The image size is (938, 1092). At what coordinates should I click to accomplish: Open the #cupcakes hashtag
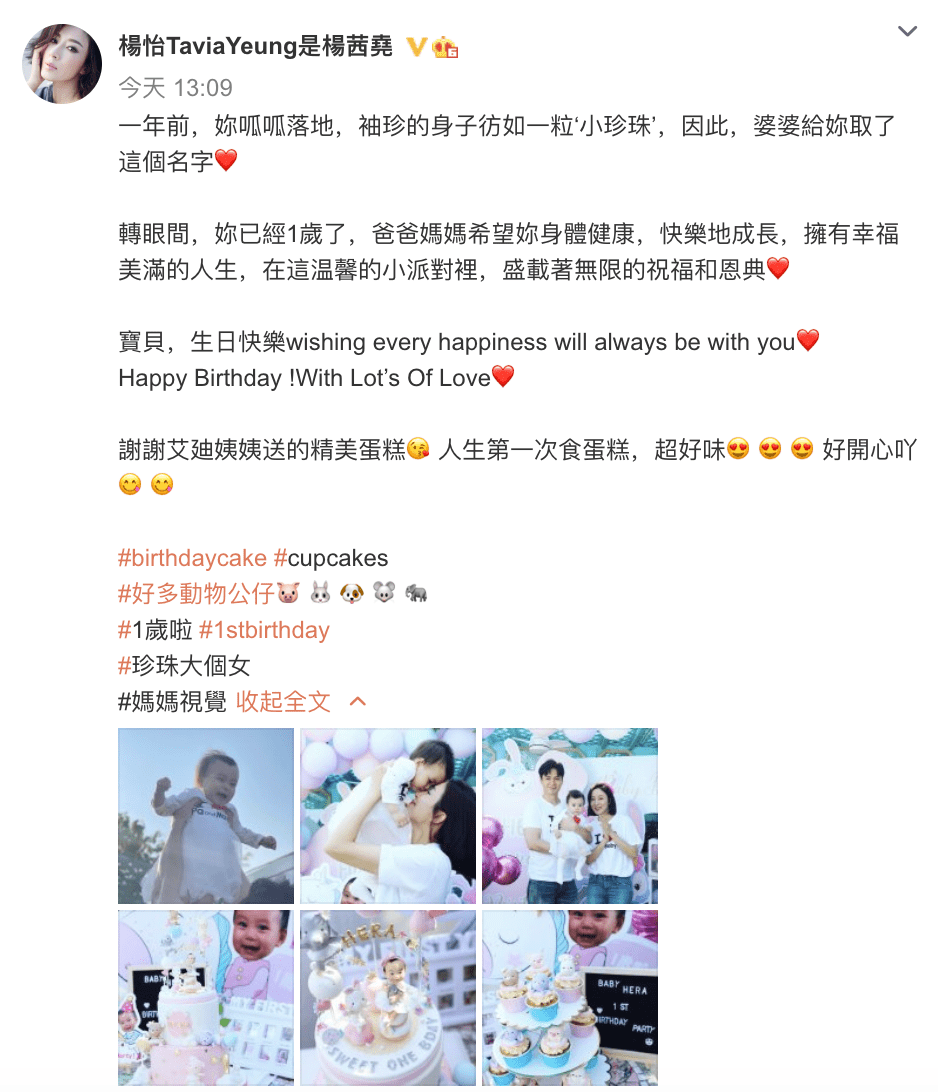coord(330,558)
